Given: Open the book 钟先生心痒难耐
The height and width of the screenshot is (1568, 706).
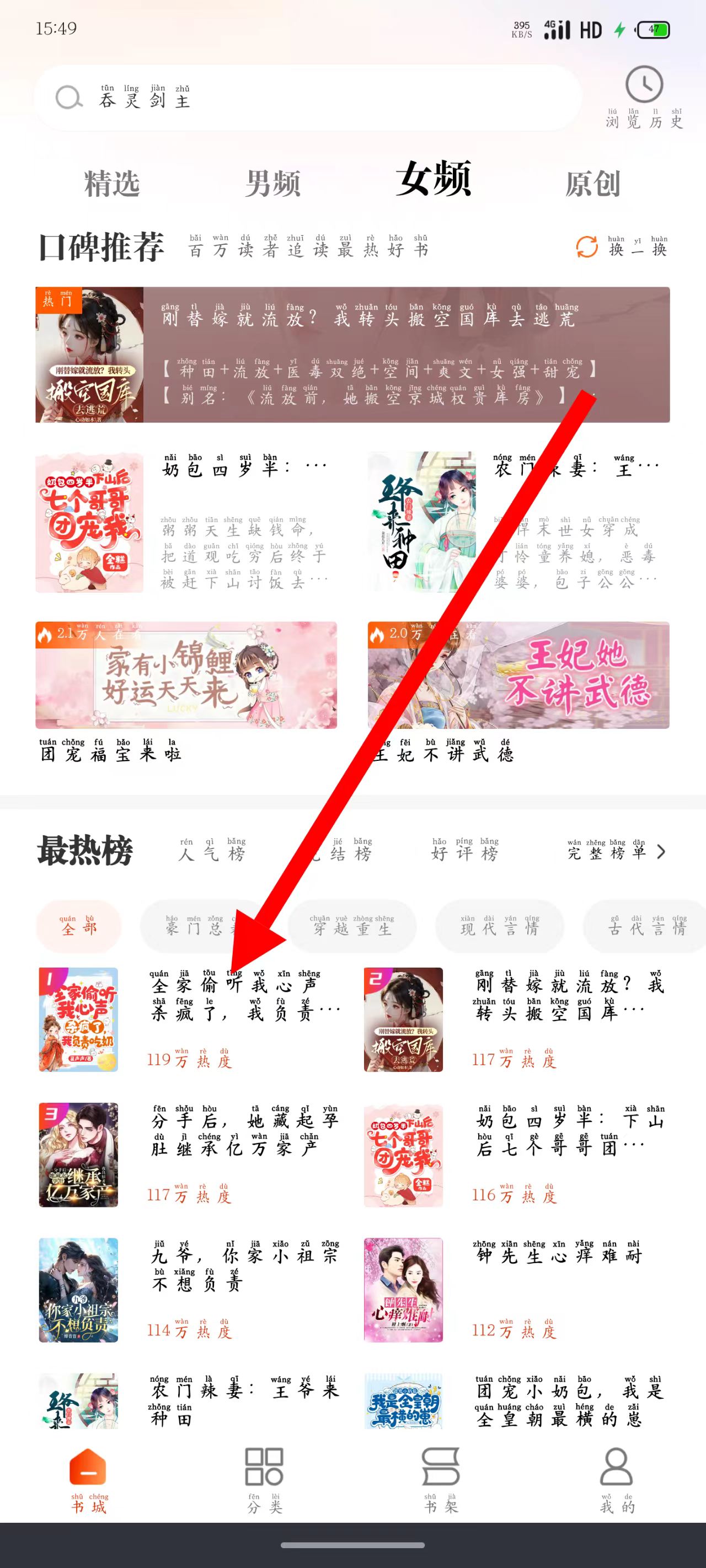Looking at the screenshot, I should [x=403, y=1289].
